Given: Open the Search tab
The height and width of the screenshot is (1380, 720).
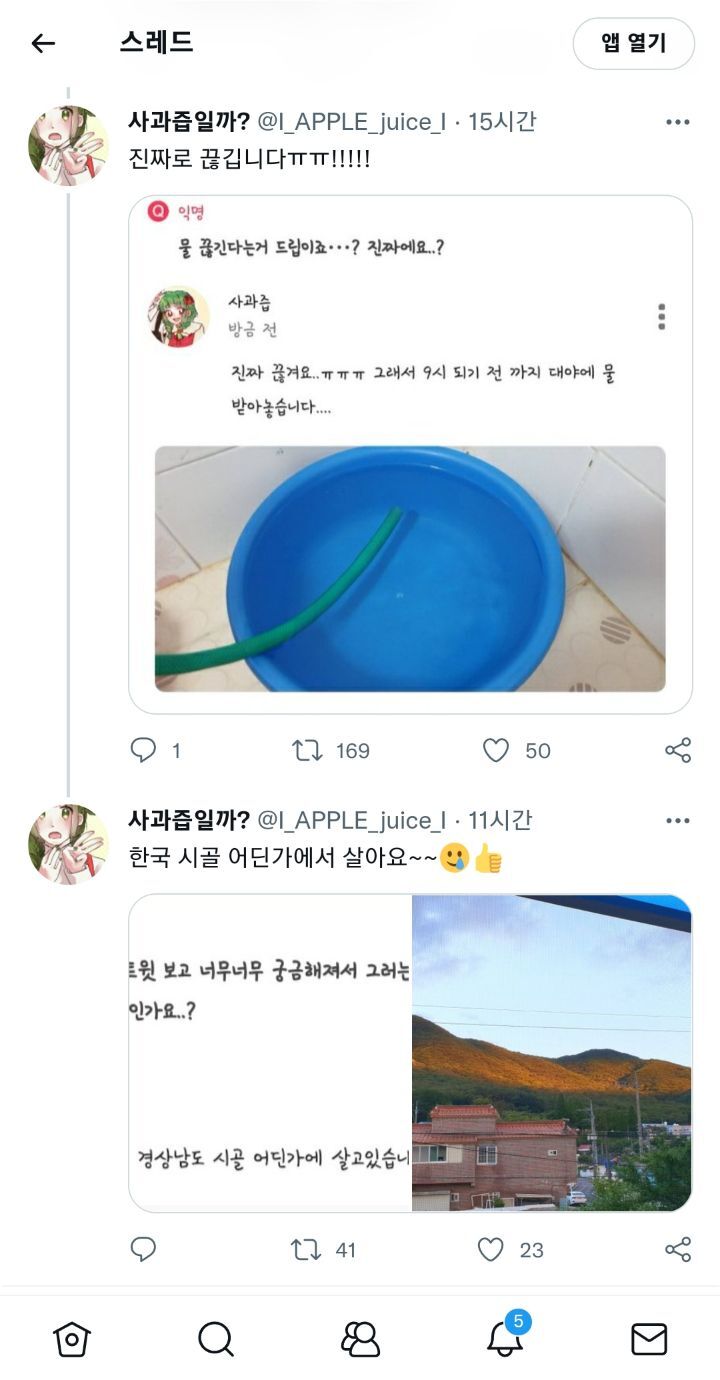Looking at the screenshot, I should coord(215,1339).
